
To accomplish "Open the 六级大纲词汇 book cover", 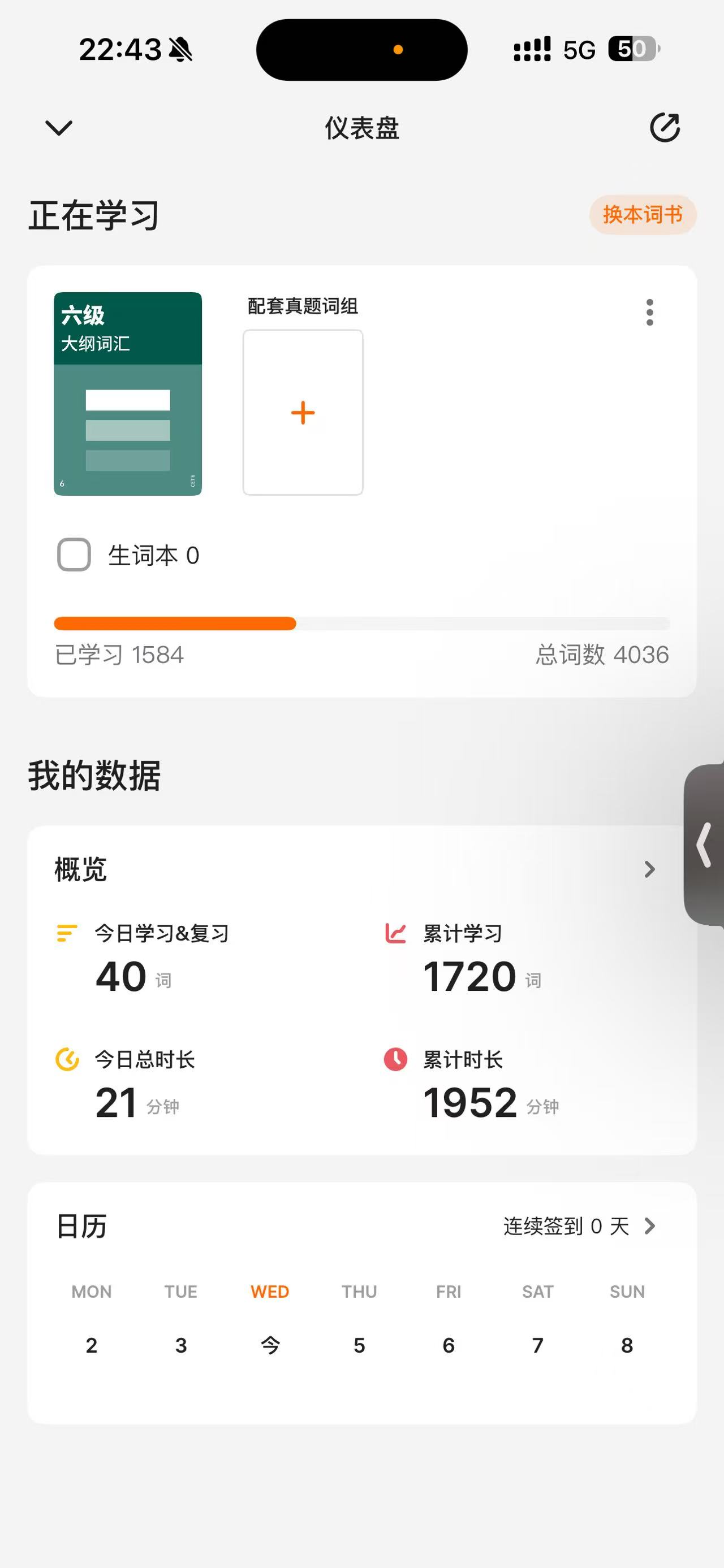I will (x=128, y=394).
